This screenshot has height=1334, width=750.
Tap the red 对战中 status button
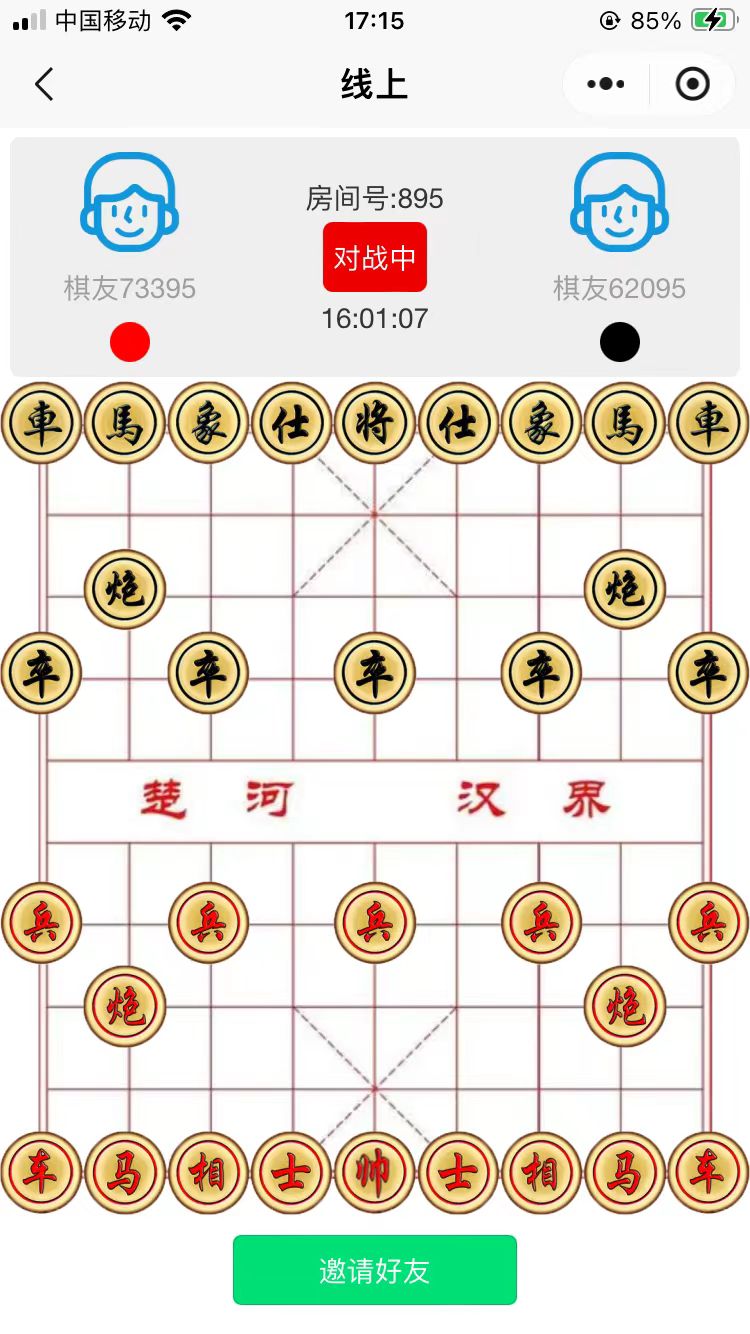tap(375, 257)
